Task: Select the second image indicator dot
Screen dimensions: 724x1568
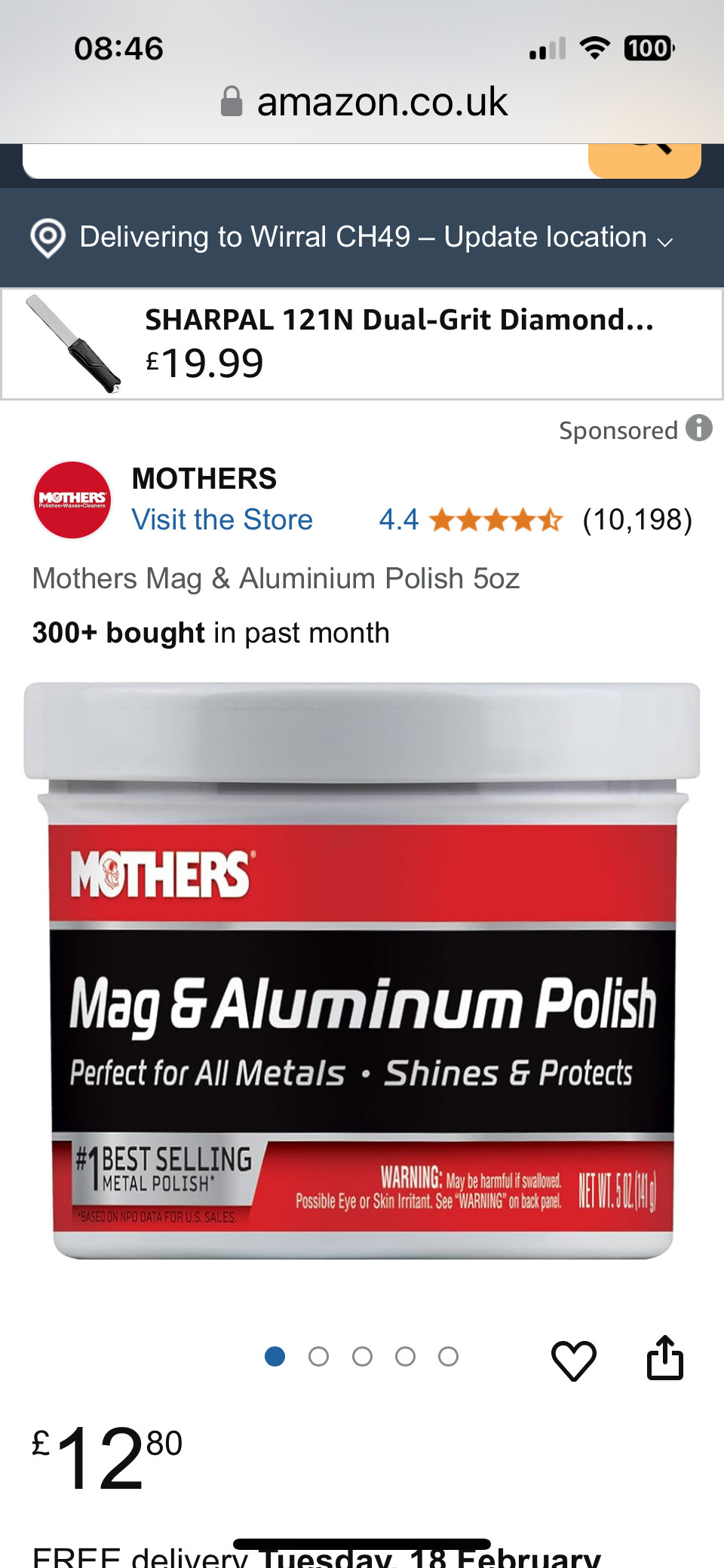Action: coord(318,1357)
